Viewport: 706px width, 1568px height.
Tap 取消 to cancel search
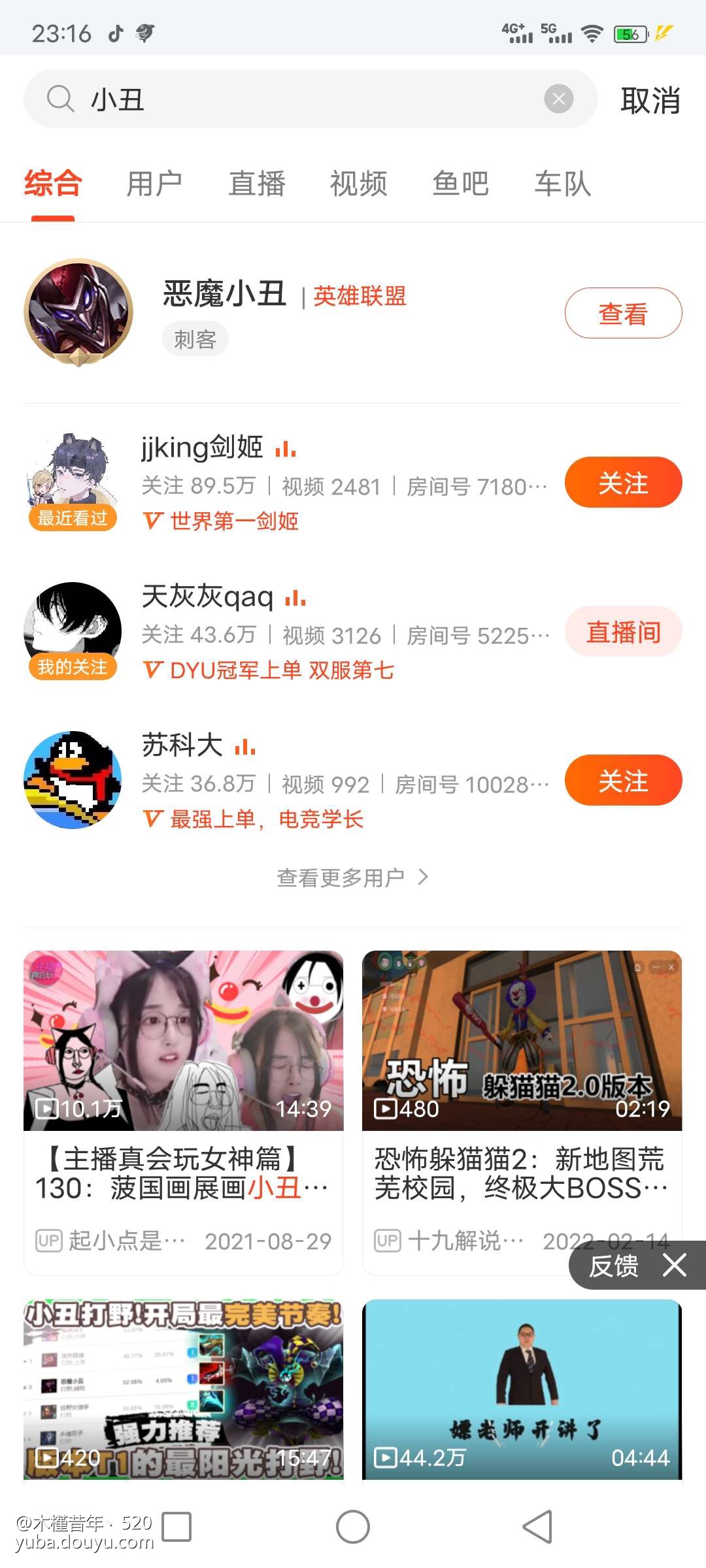[650, 101]
